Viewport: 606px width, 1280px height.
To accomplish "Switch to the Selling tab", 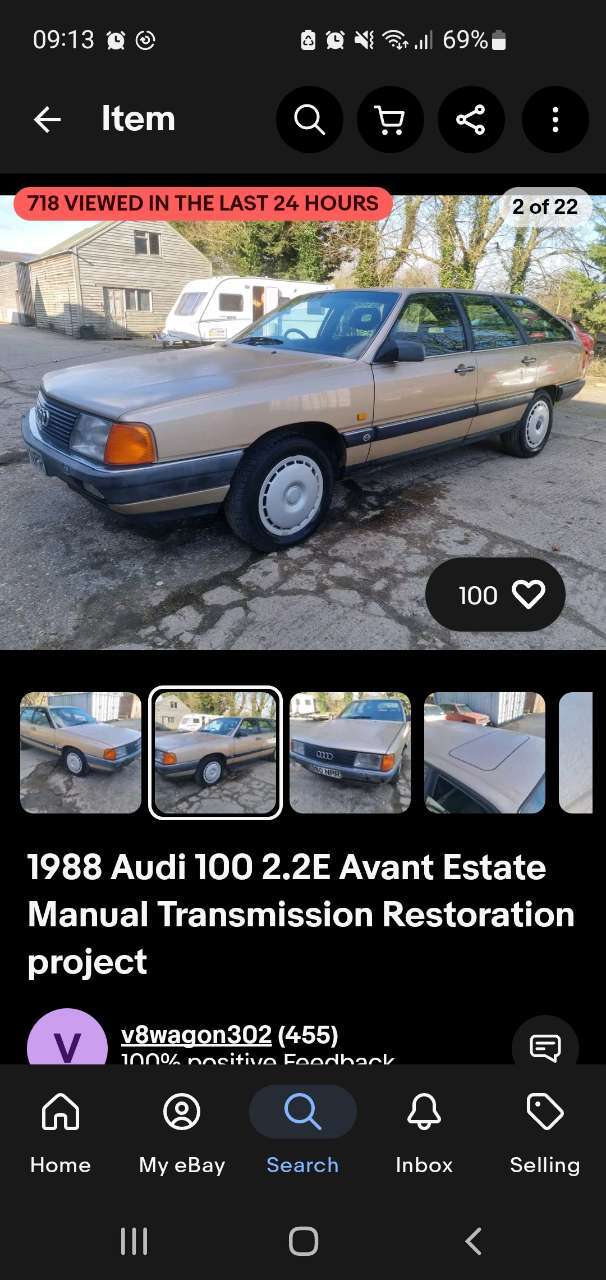I will click(x=545, y=1134).
